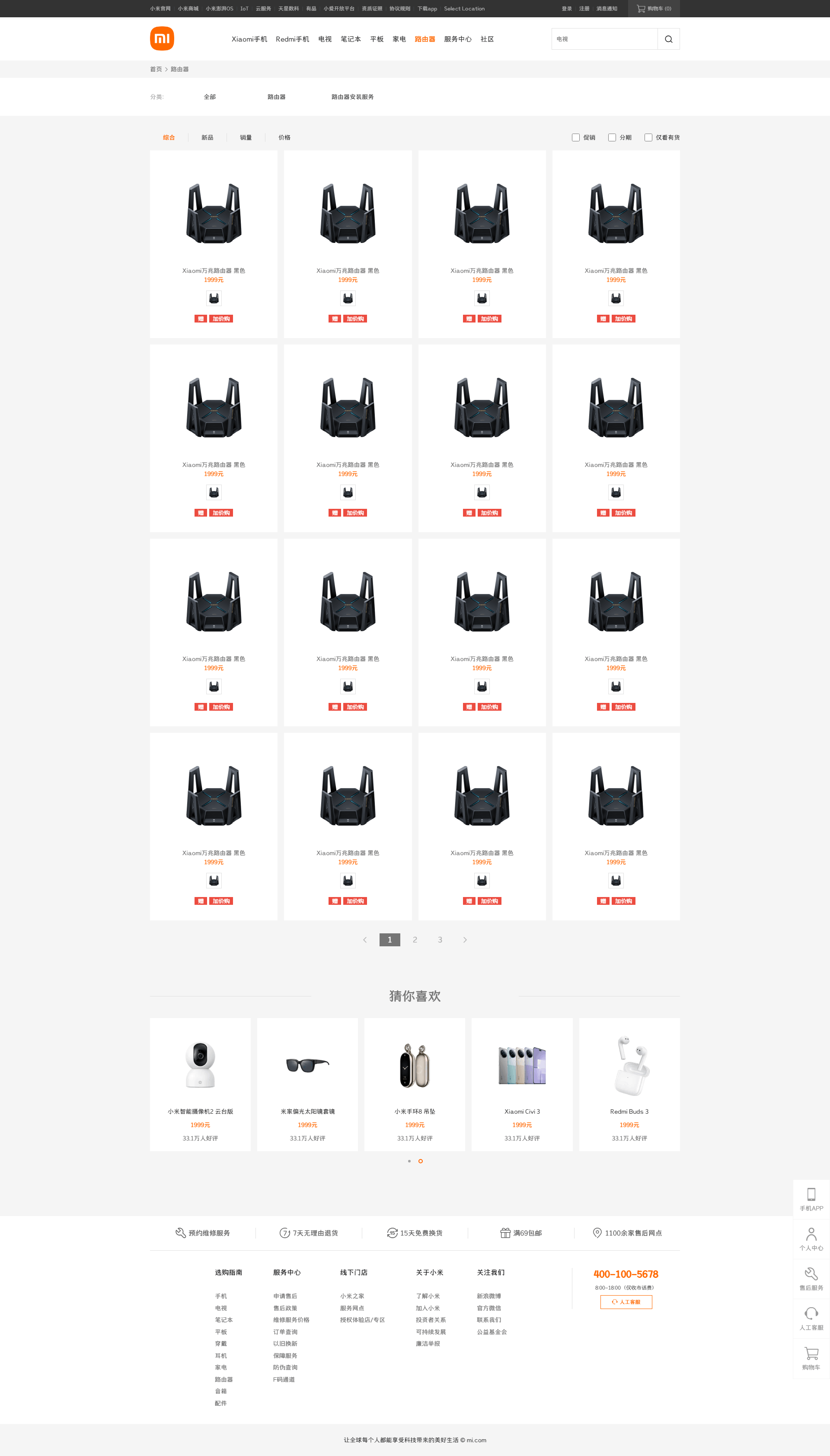
Task: Check the 促销 checkbox
Action: (x=576, y=137)
